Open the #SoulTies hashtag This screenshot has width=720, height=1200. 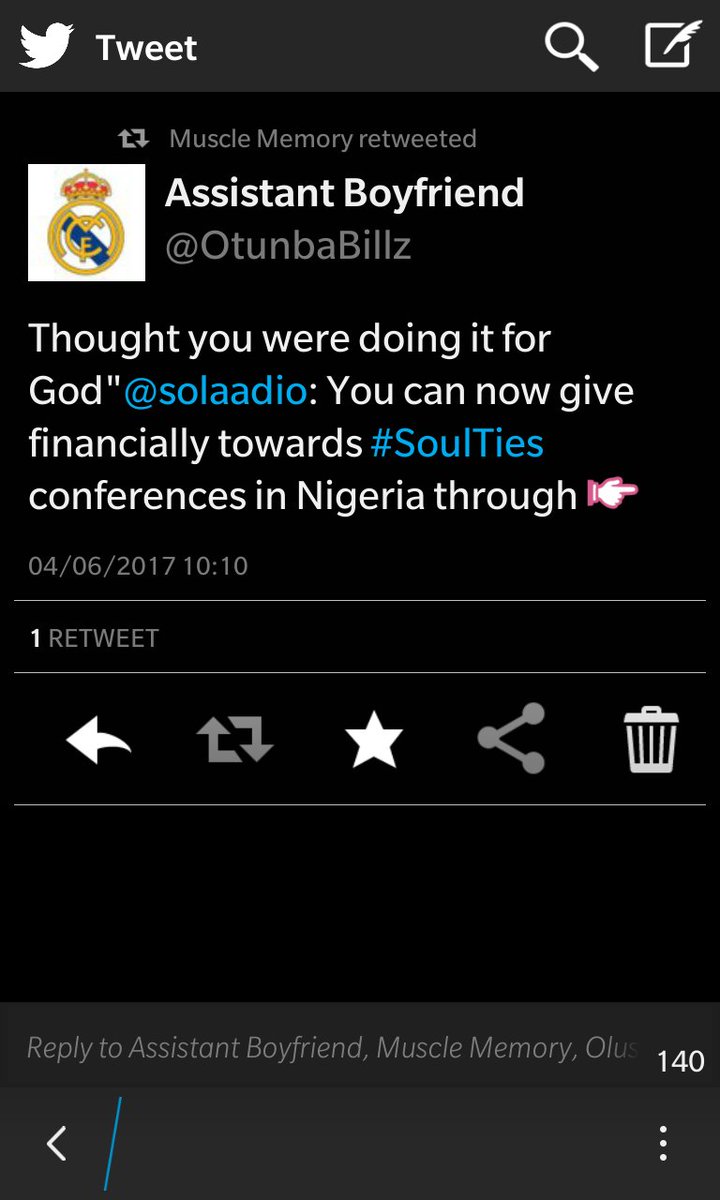point(457,443)
